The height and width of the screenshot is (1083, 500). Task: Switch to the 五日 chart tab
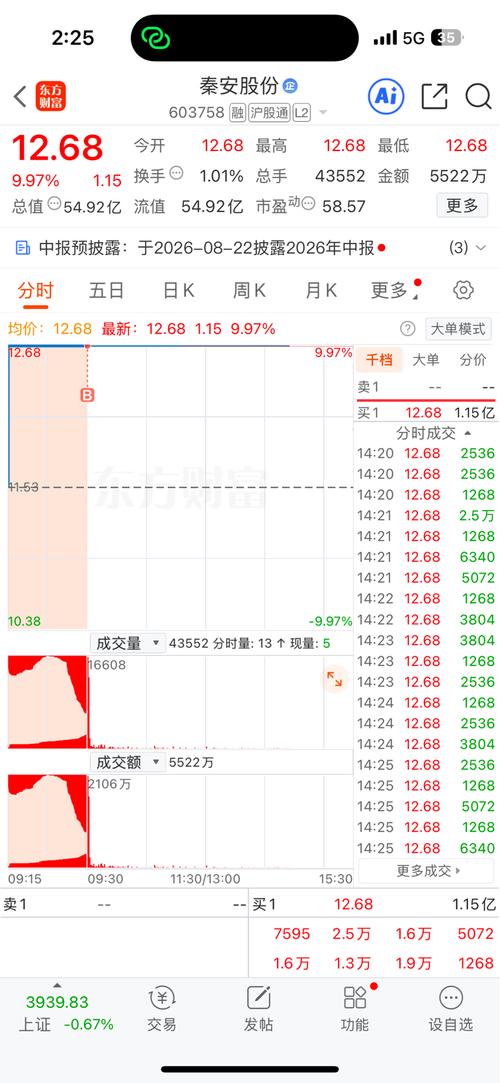106,291
